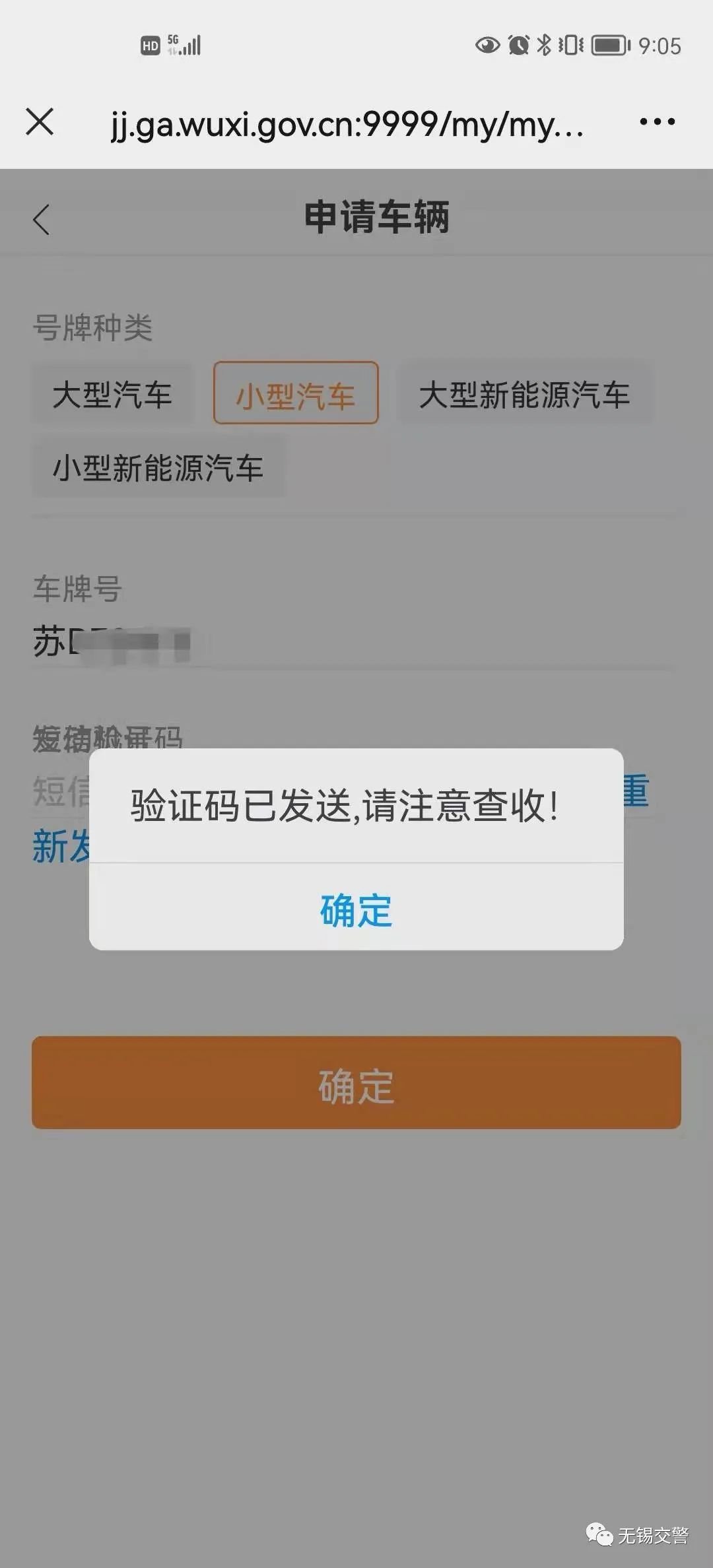Choose 大型新能源汽车 plate type

pyautogui.click(x=525, y=394)
